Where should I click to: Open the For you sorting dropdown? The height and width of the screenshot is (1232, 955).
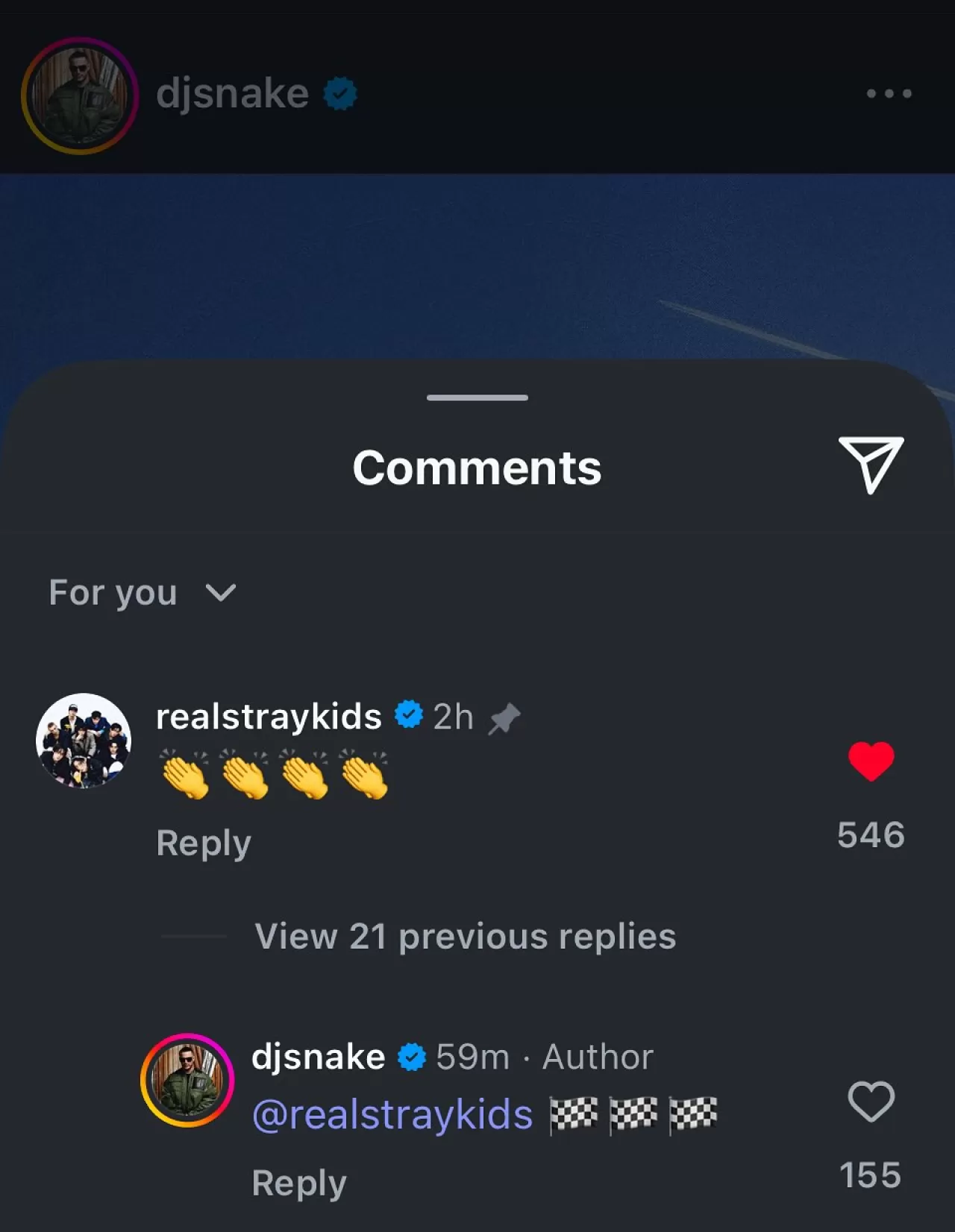click(142, 593)
